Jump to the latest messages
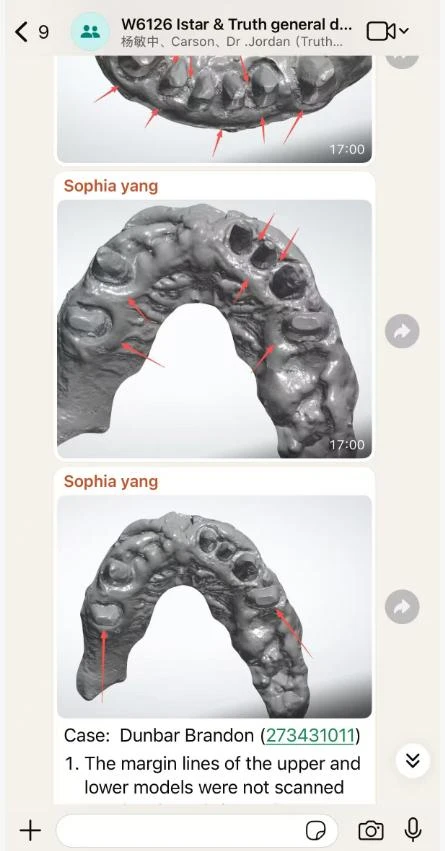 [x=412, y=761]
